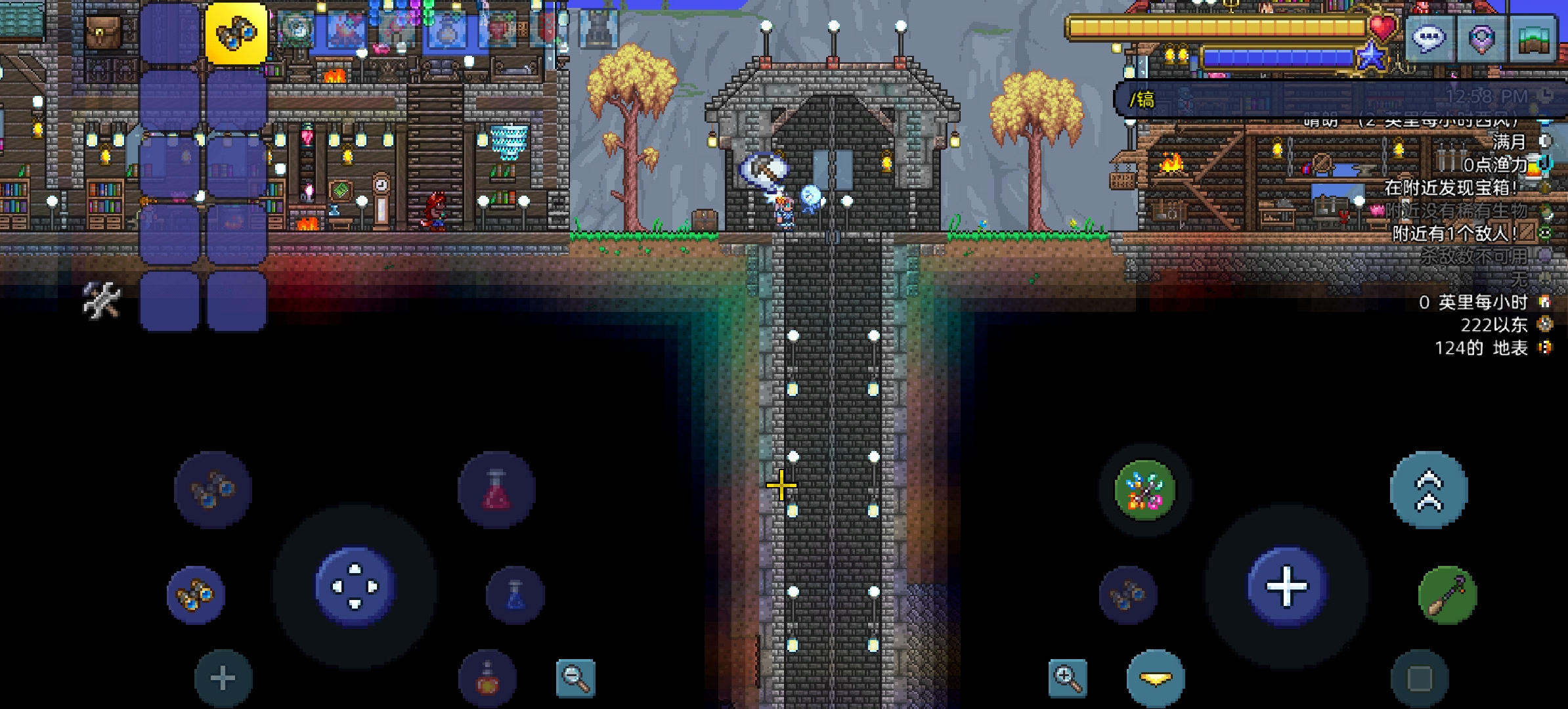Tap the aim joystick plus control
Image resolution: width=1568 pixels, height=709 pixels.
click(x=1286, y=586)
